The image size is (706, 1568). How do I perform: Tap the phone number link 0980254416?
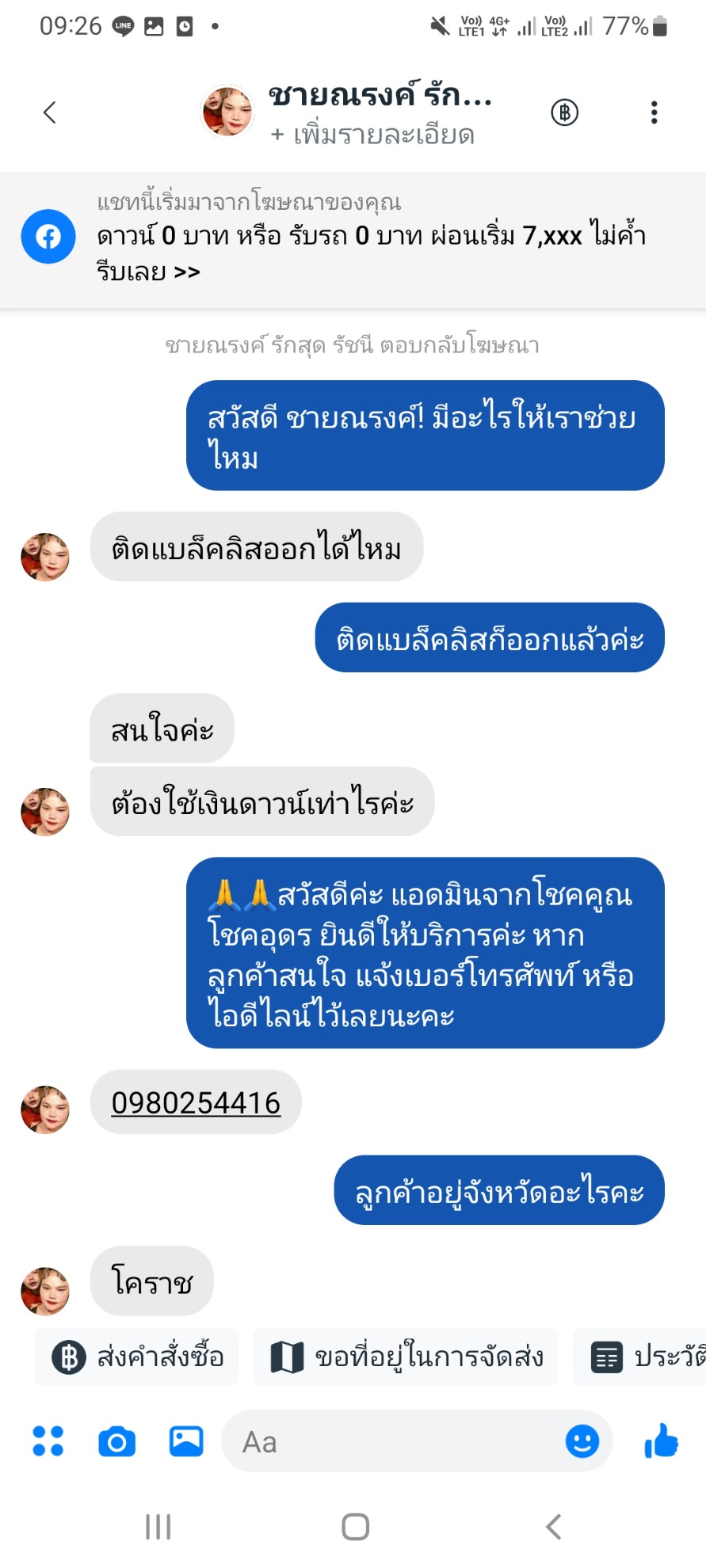coord(196,1102)
